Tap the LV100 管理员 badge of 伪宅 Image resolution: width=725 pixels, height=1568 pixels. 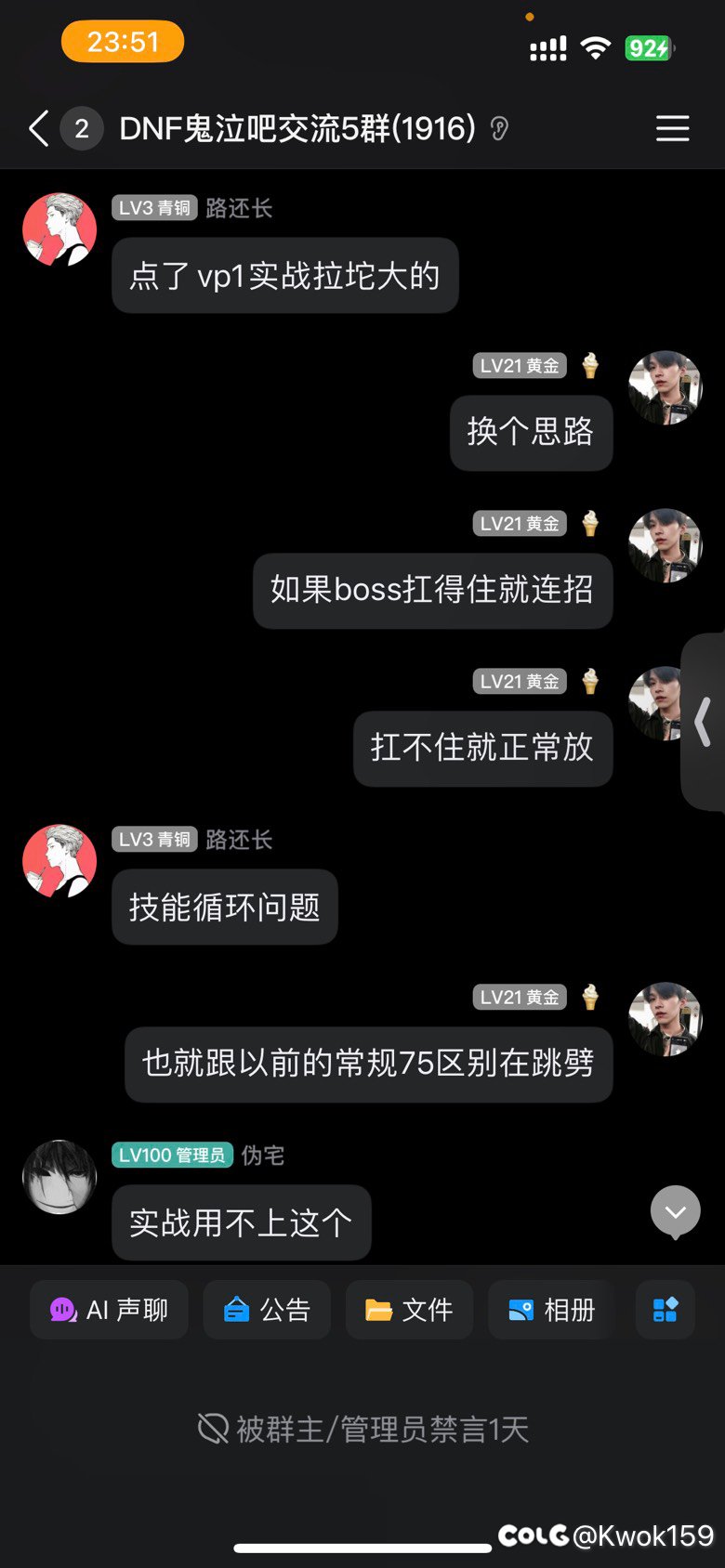pyautogui.click(x=173, y=1155)
